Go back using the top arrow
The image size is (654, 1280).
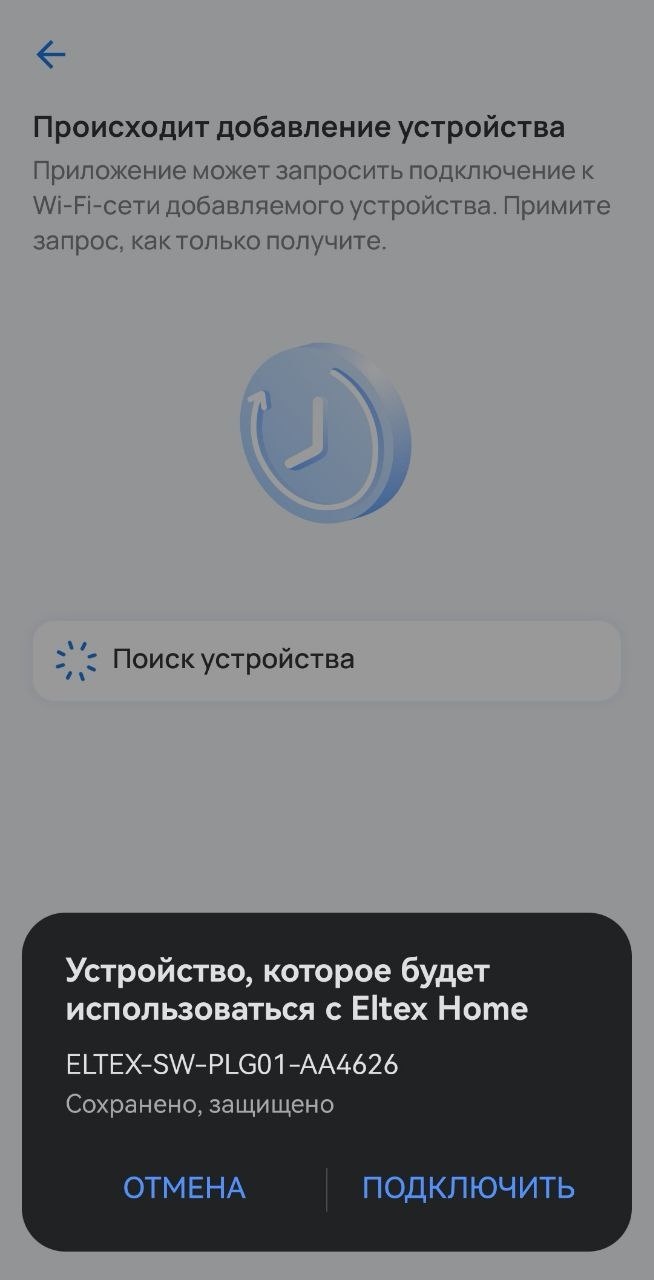50,55
